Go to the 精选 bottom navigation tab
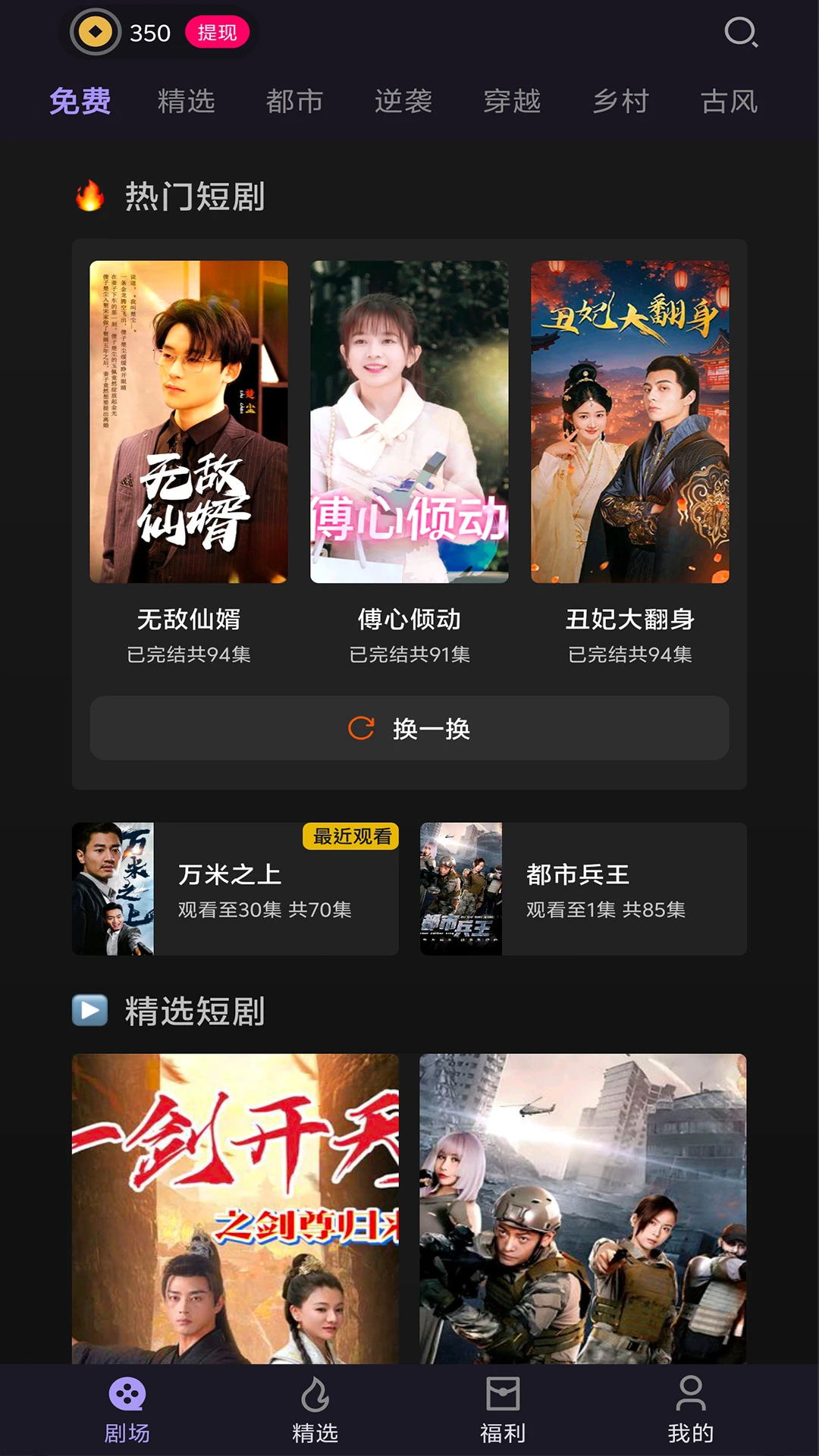 [x=315, y=1410]
